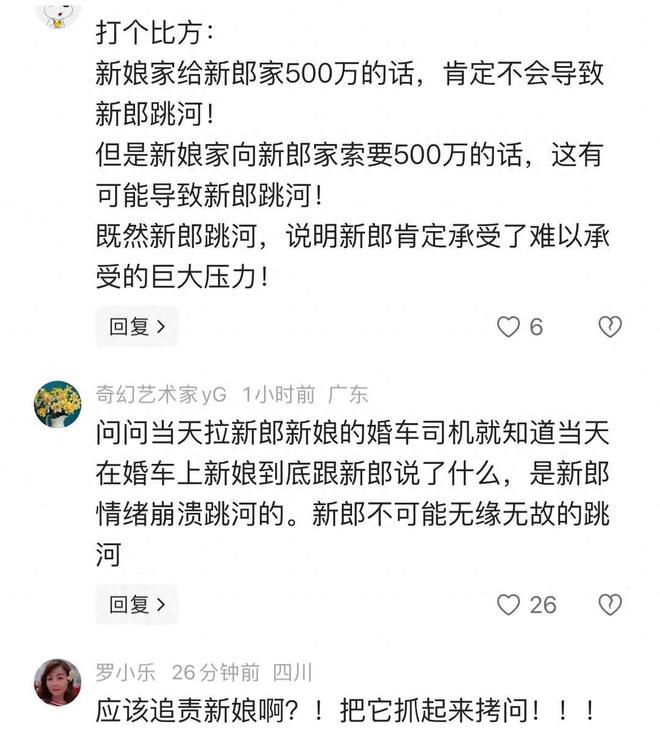This screenshot has height=739, width=660.
Task: Reply to 奇幻艺术家yG's comment
Action: point(136,604)
